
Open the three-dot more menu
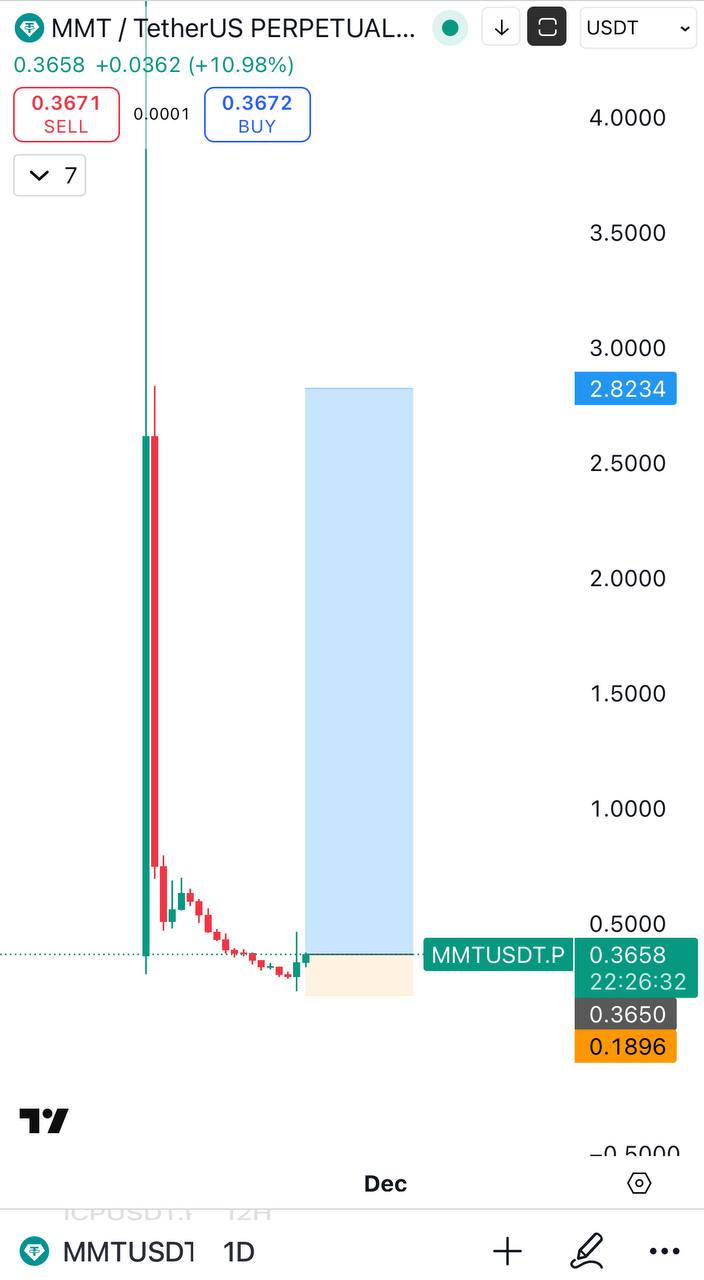664,1251
